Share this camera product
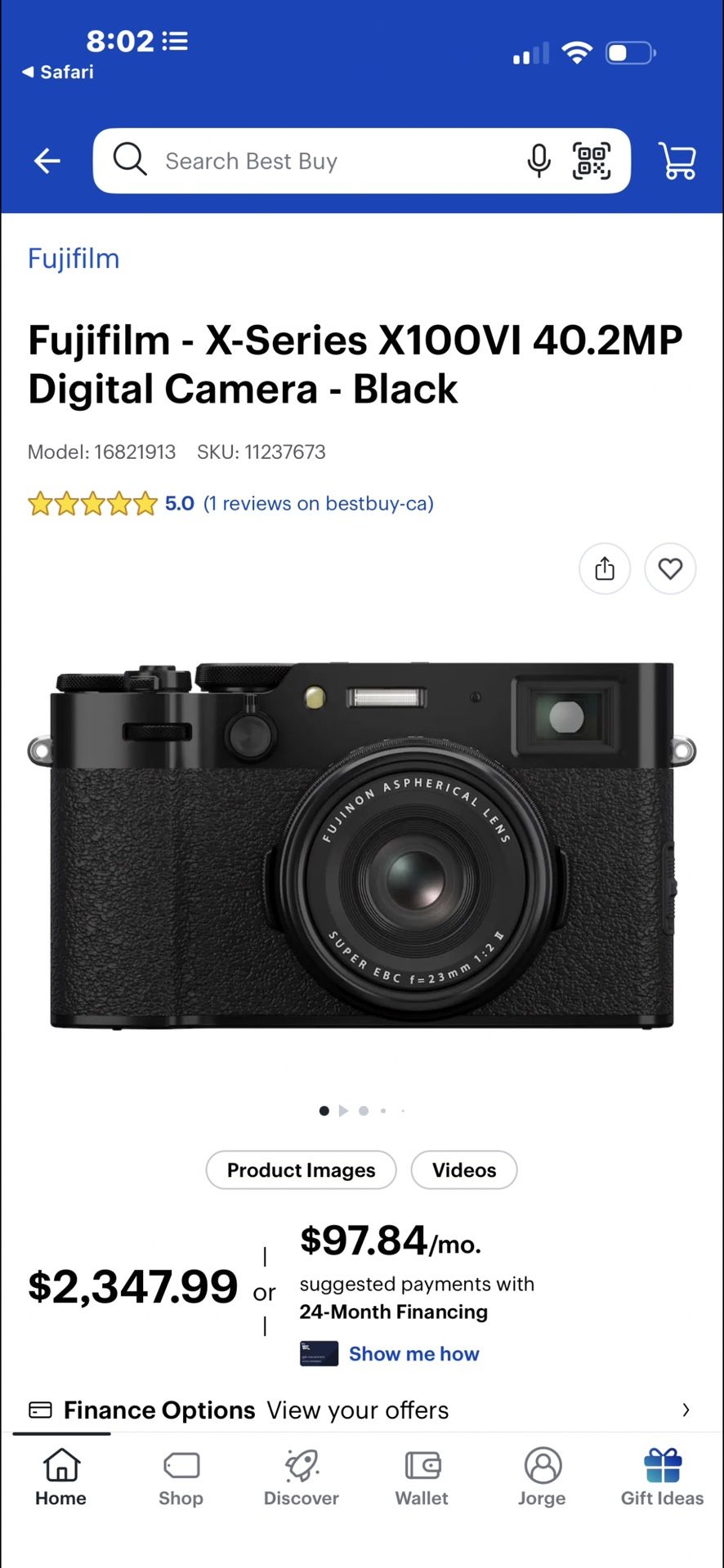The height and width of the screenshot is (1568, 724). pos(605,568)
